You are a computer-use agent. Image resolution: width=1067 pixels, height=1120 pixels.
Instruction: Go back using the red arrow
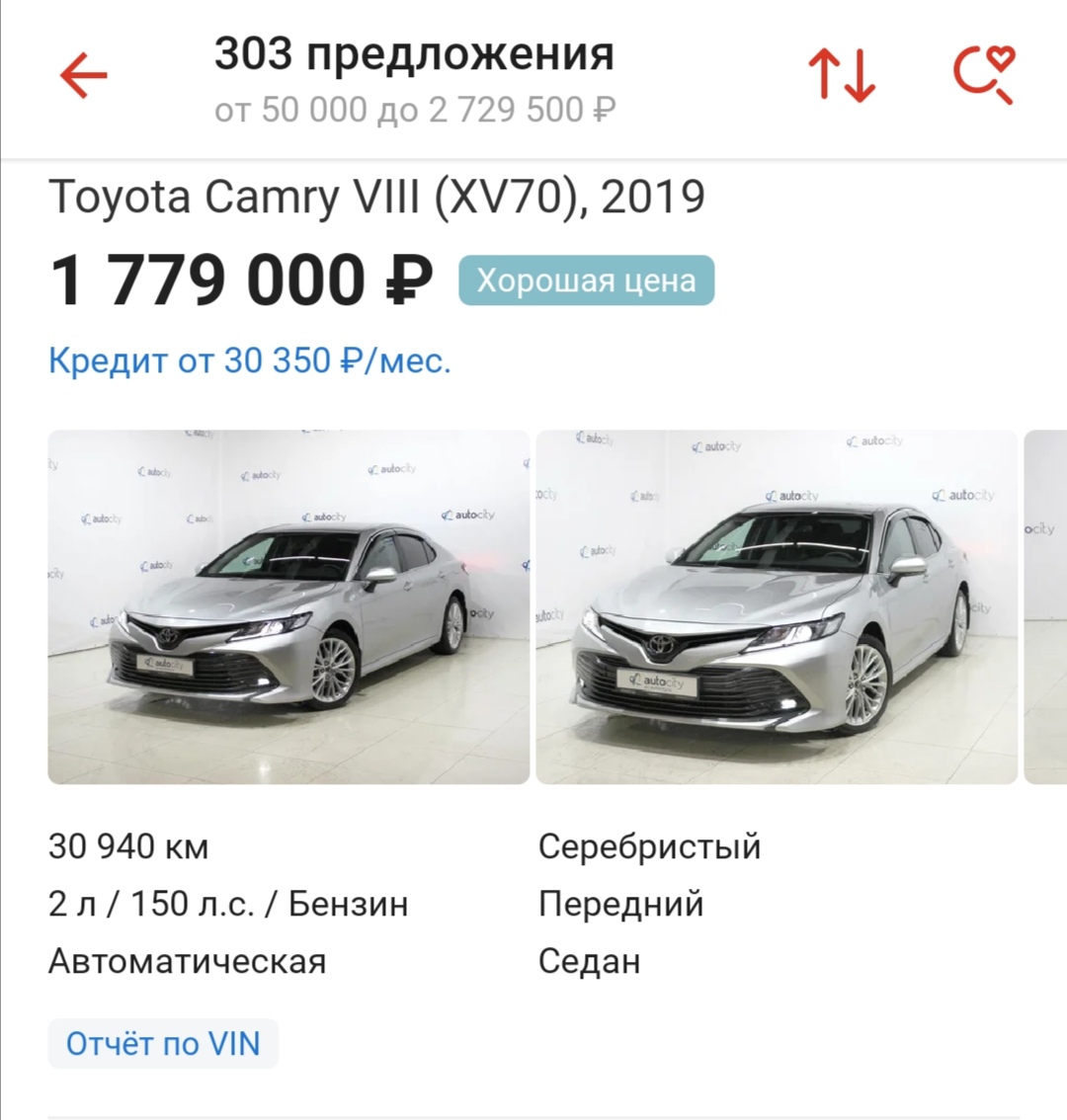point(83,76)
